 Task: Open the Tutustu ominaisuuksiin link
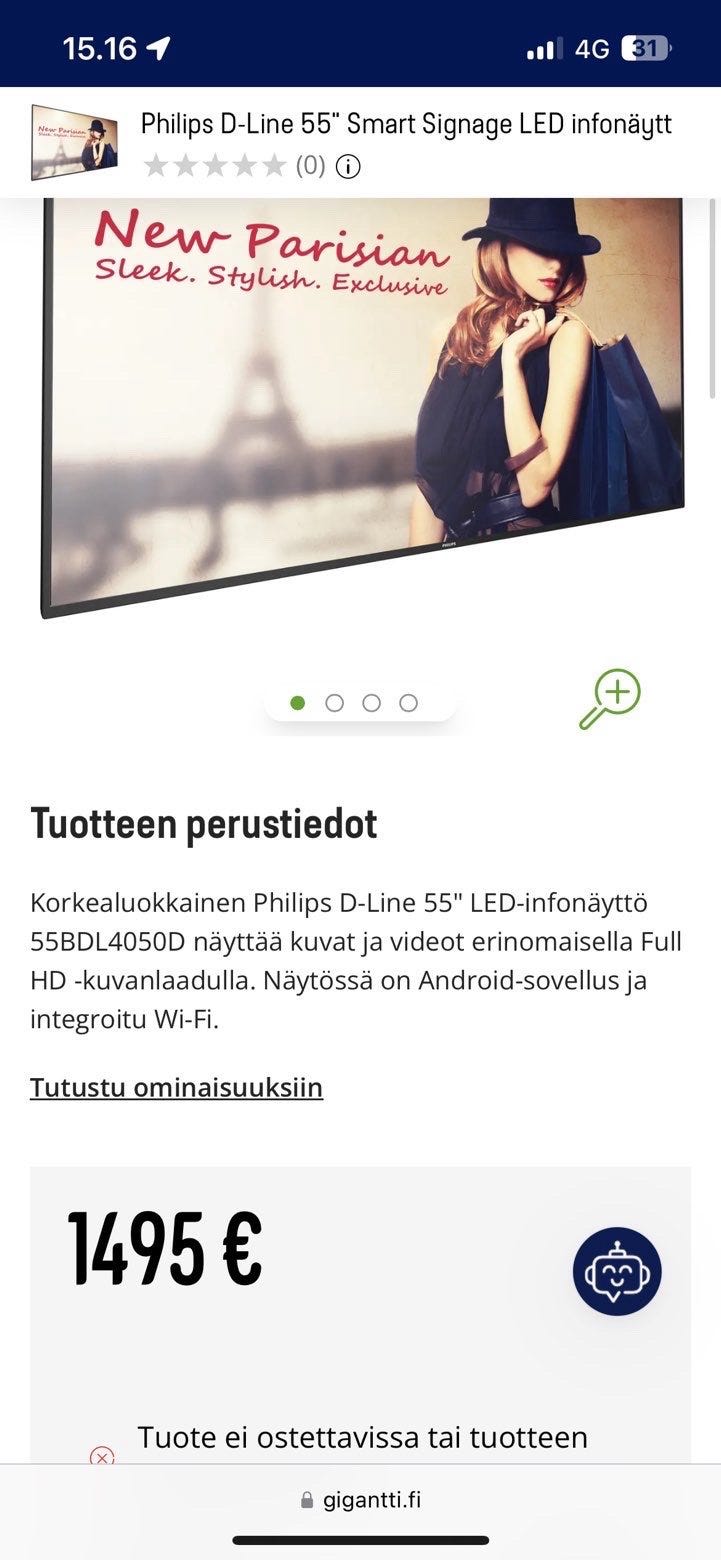pos(176,1087)
